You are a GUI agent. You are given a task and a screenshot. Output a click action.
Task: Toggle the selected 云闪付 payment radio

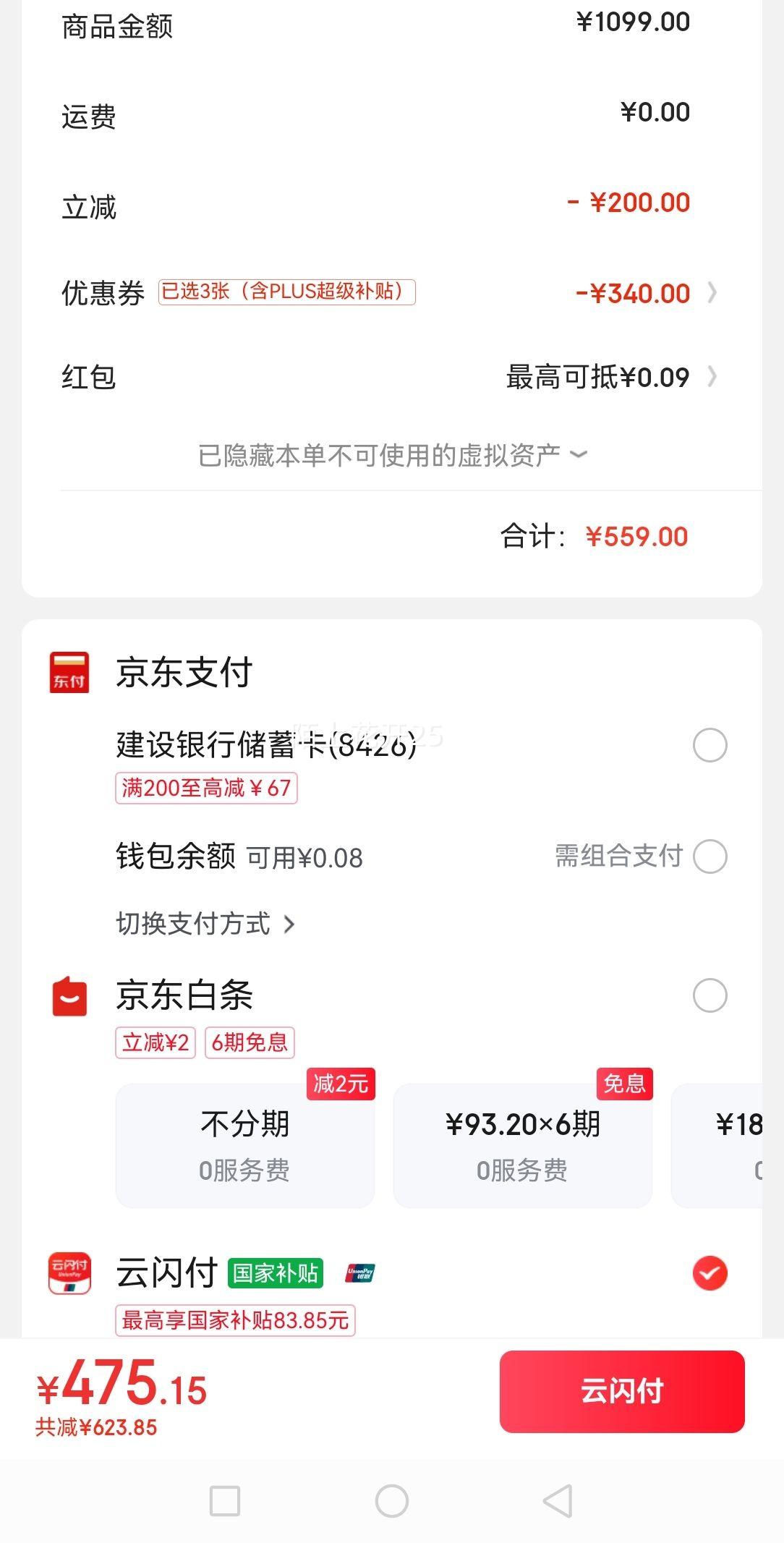coord(710,1273)
